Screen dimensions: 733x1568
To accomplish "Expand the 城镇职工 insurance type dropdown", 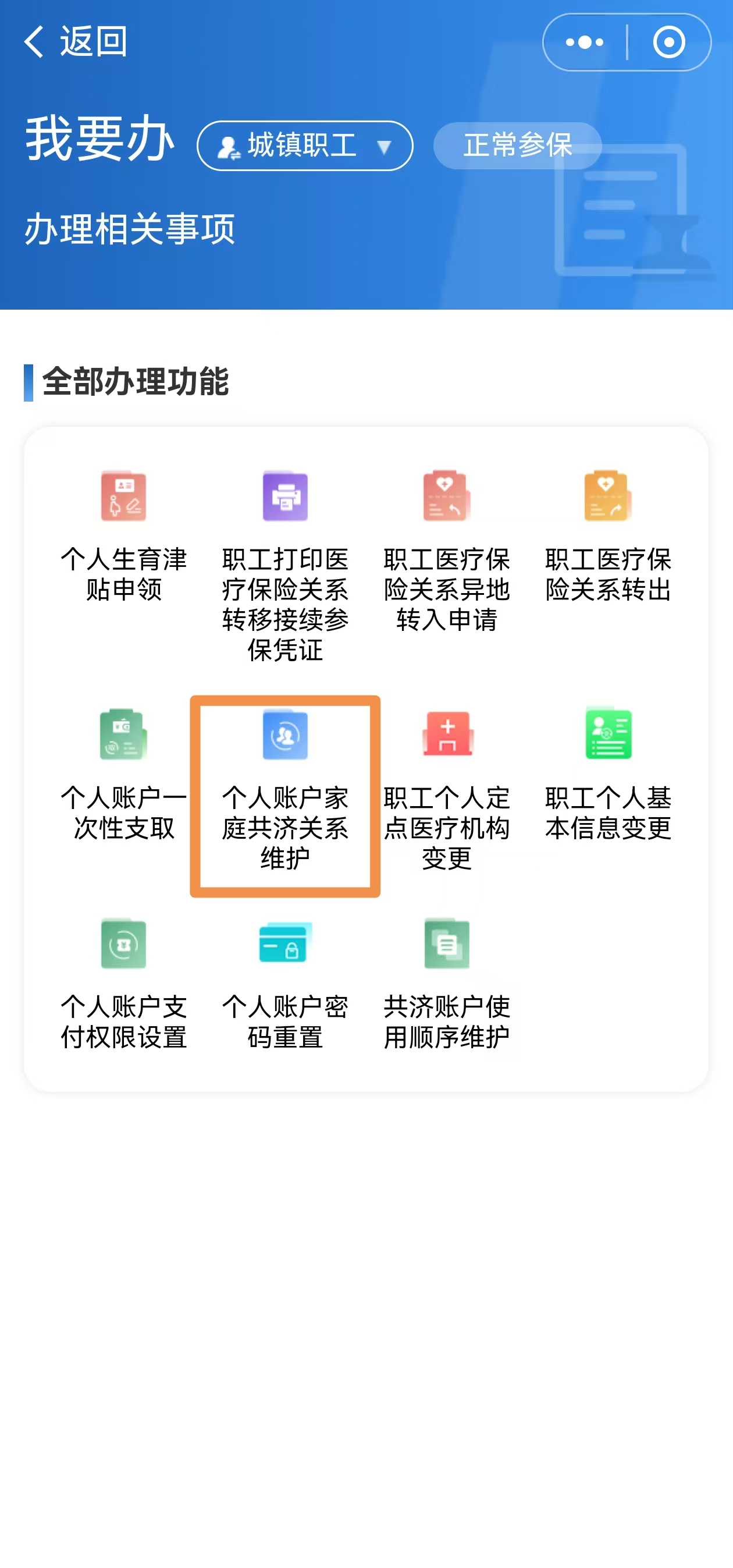I will 305,146.
